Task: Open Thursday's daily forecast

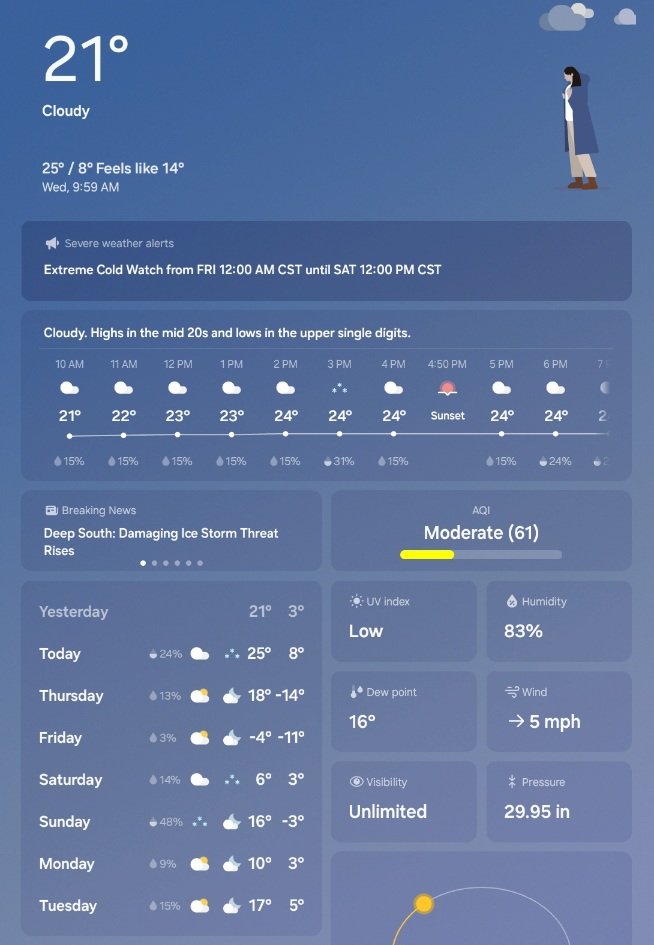Action: [171, 696]
